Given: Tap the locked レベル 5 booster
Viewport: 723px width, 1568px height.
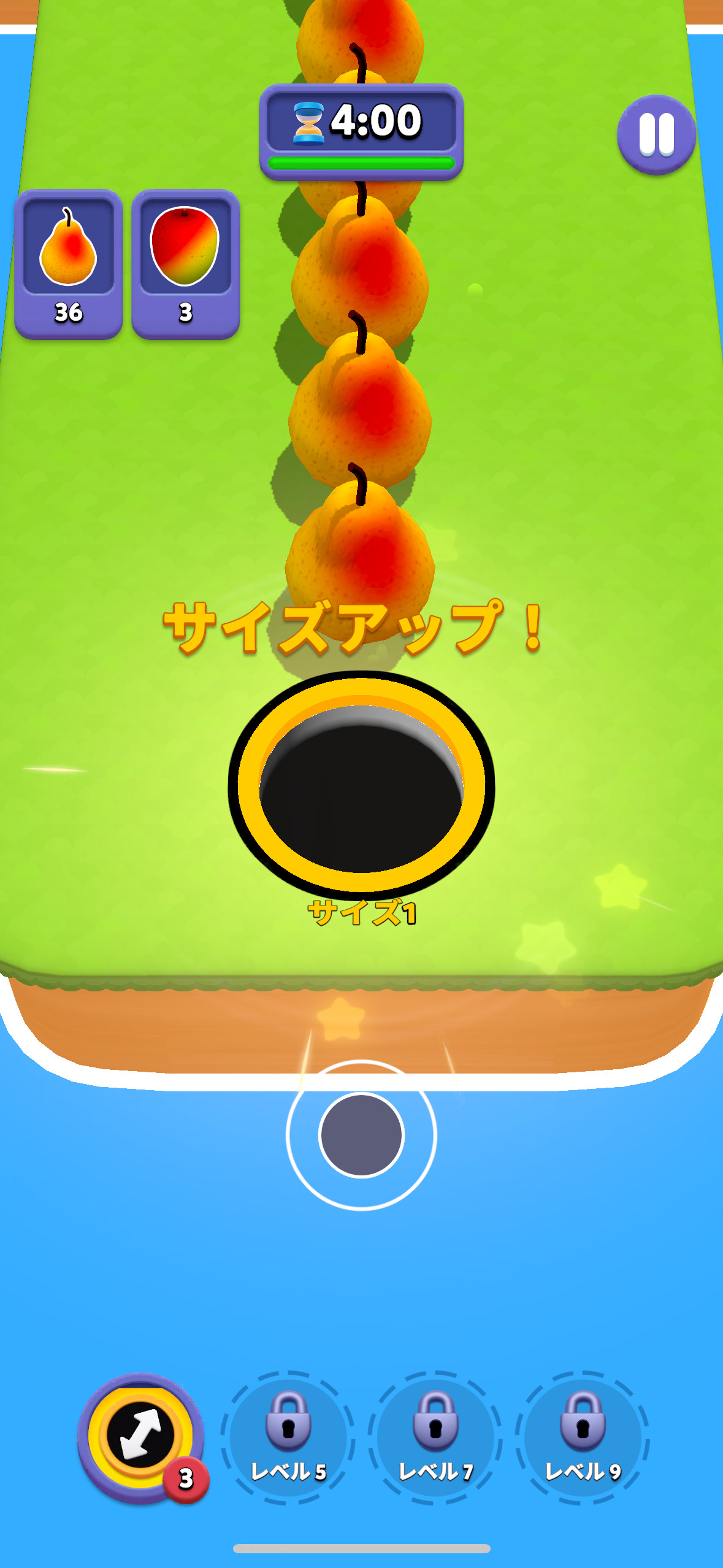Looking at the screenshot, I should 288,1437.
